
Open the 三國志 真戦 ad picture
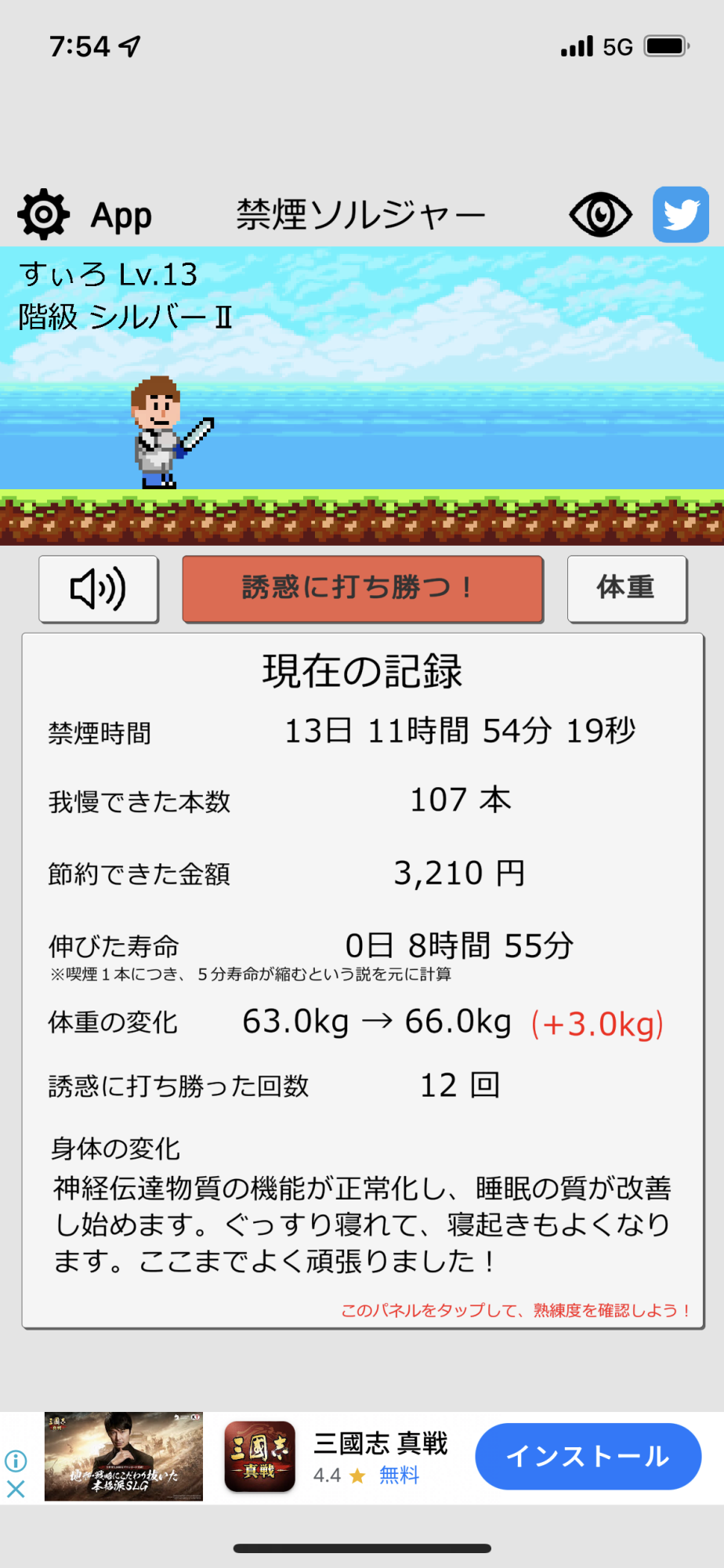(124, 1456)
